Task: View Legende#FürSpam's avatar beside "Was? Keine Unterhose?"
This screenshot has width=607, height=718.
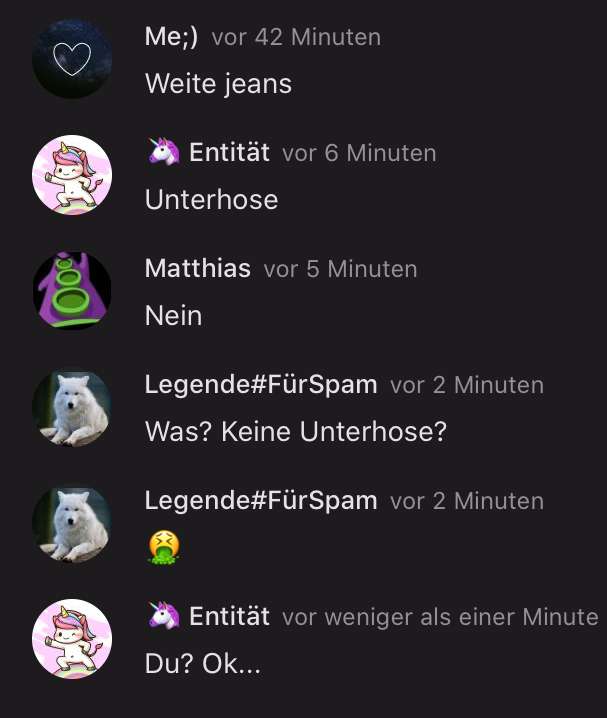Action: coord(72,407)
